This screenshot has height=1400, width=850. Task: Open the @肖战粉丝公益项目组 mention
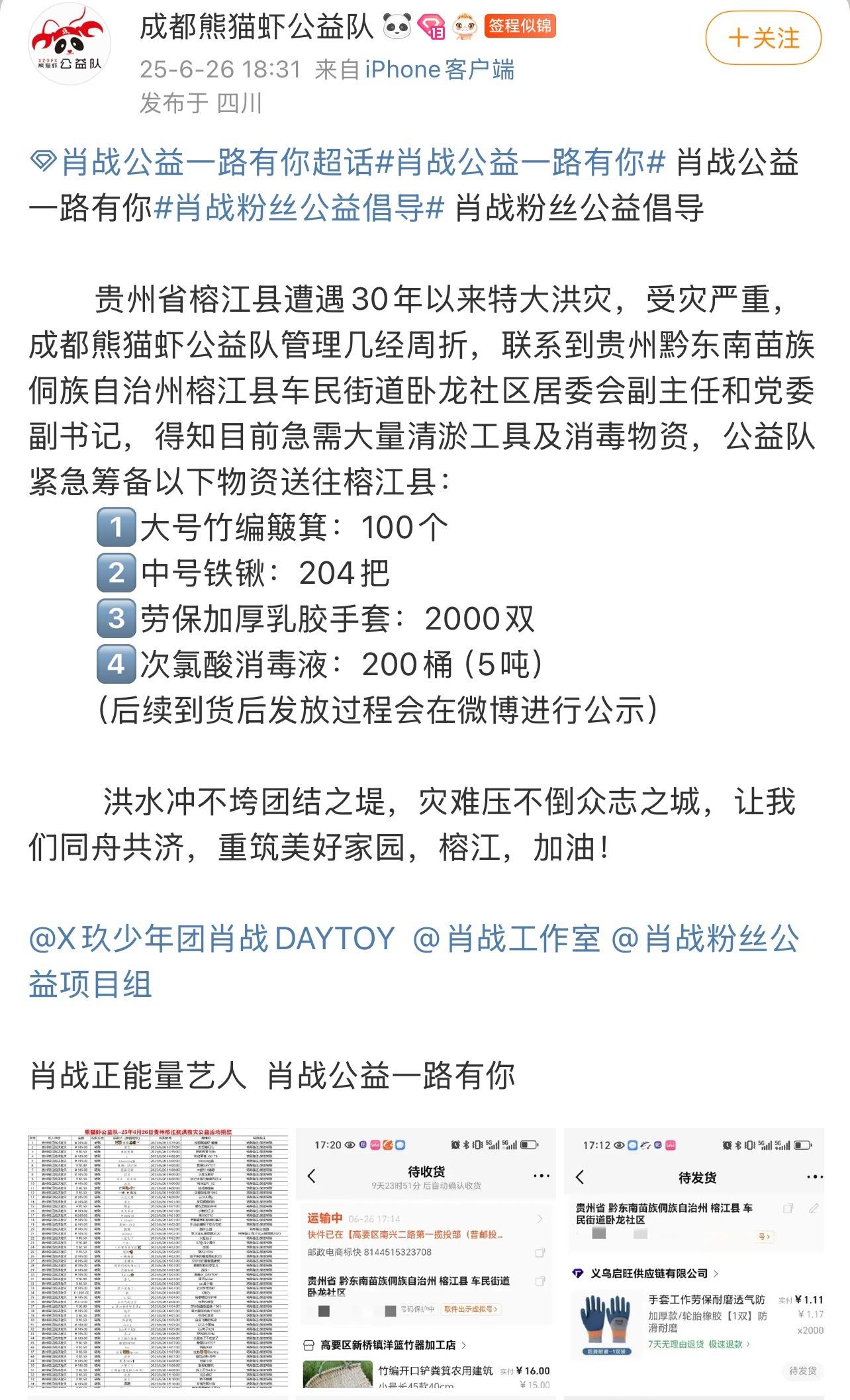tap(414, 961)
